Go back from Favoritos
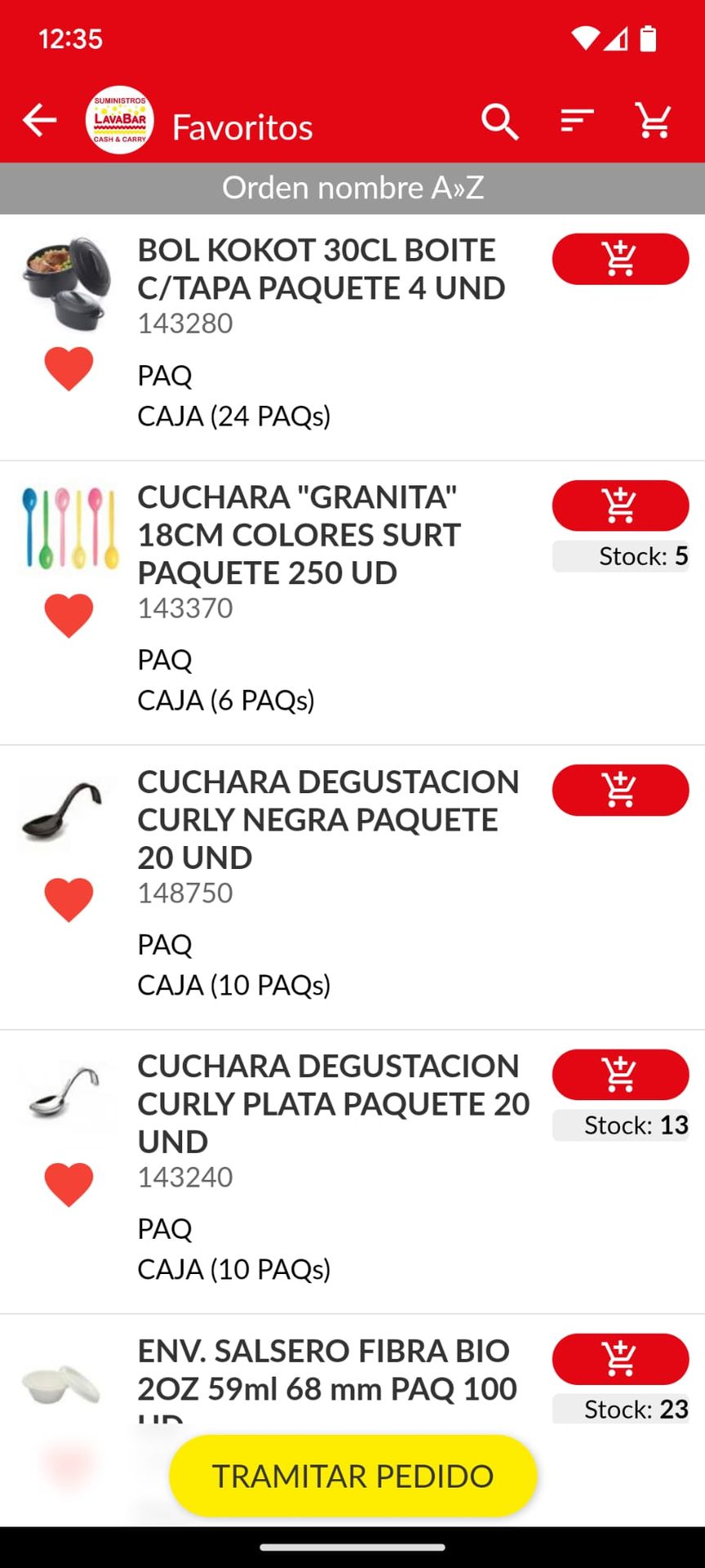This screenshot has height=1568, width=705. coord(39,121)
